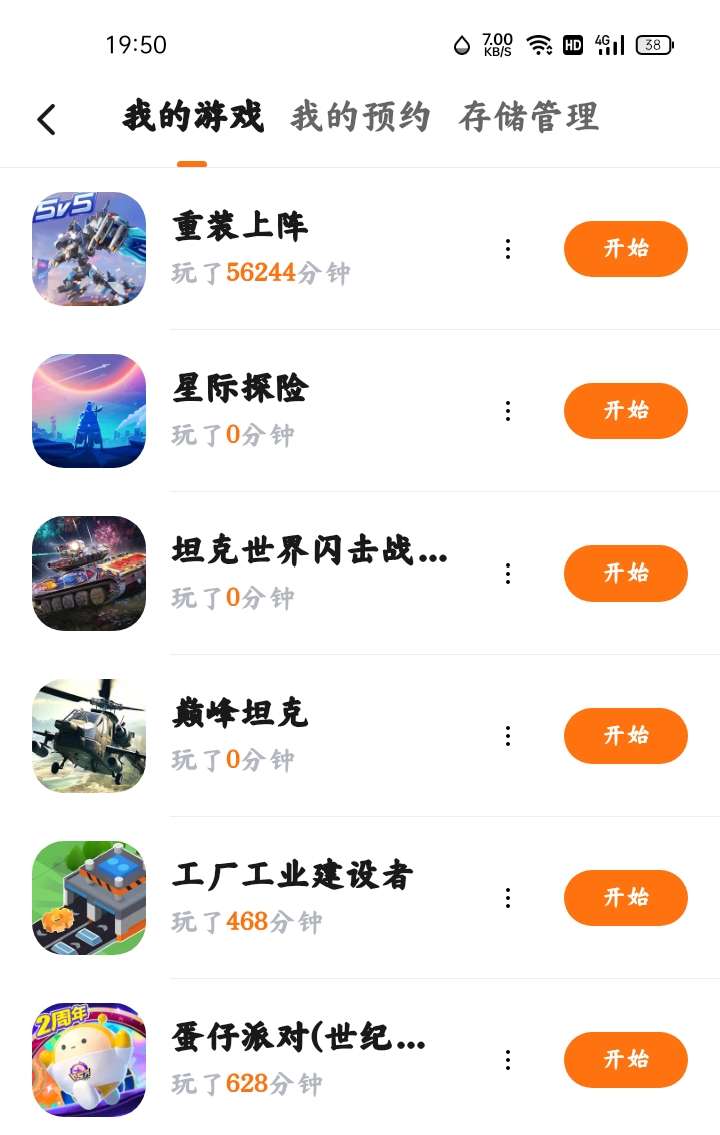This screenshot has width=720, height=1135.
Task: Open the 重装上阵 game icon
Action: click(89, 249)
